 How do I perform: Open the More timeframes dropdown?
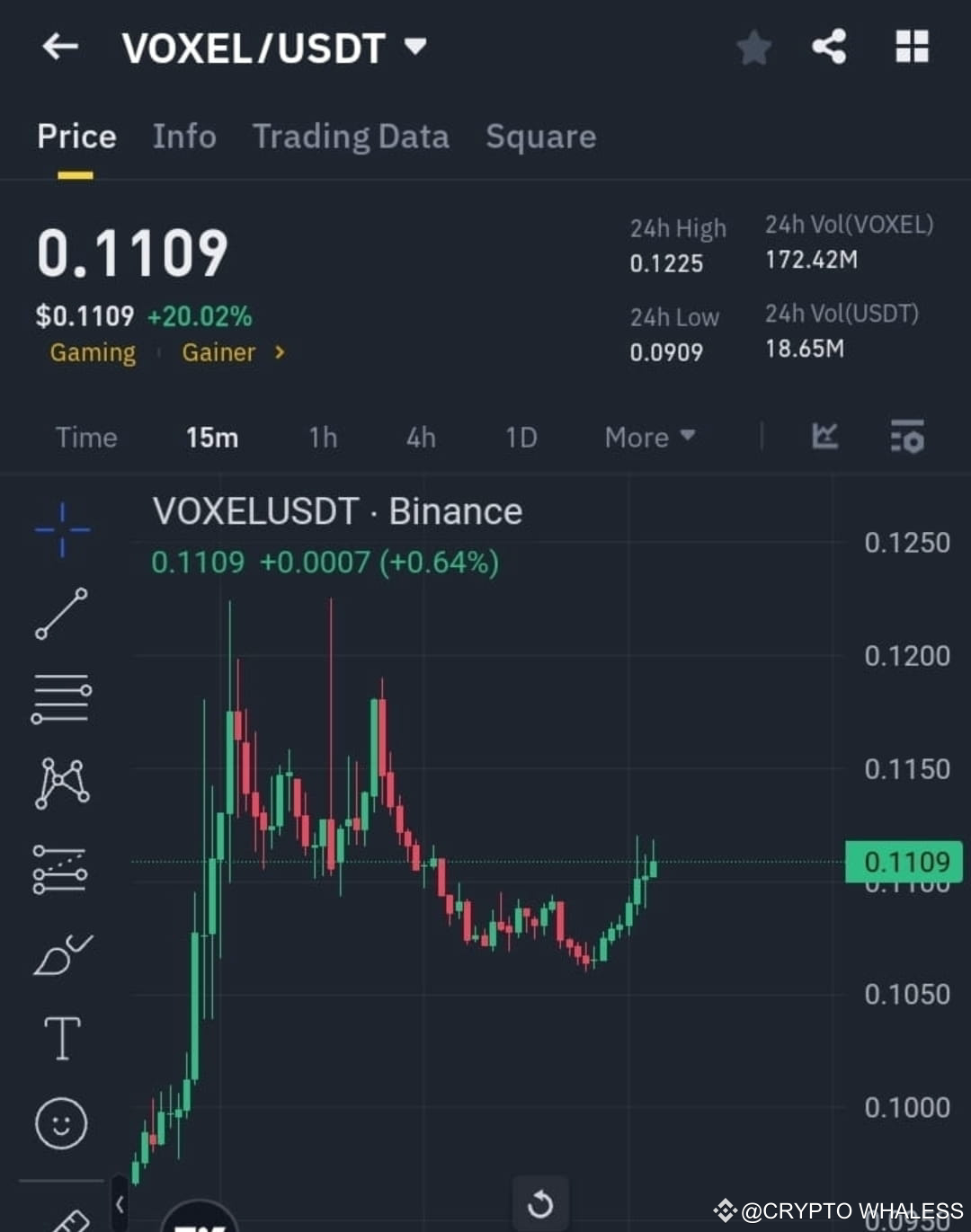648,438
